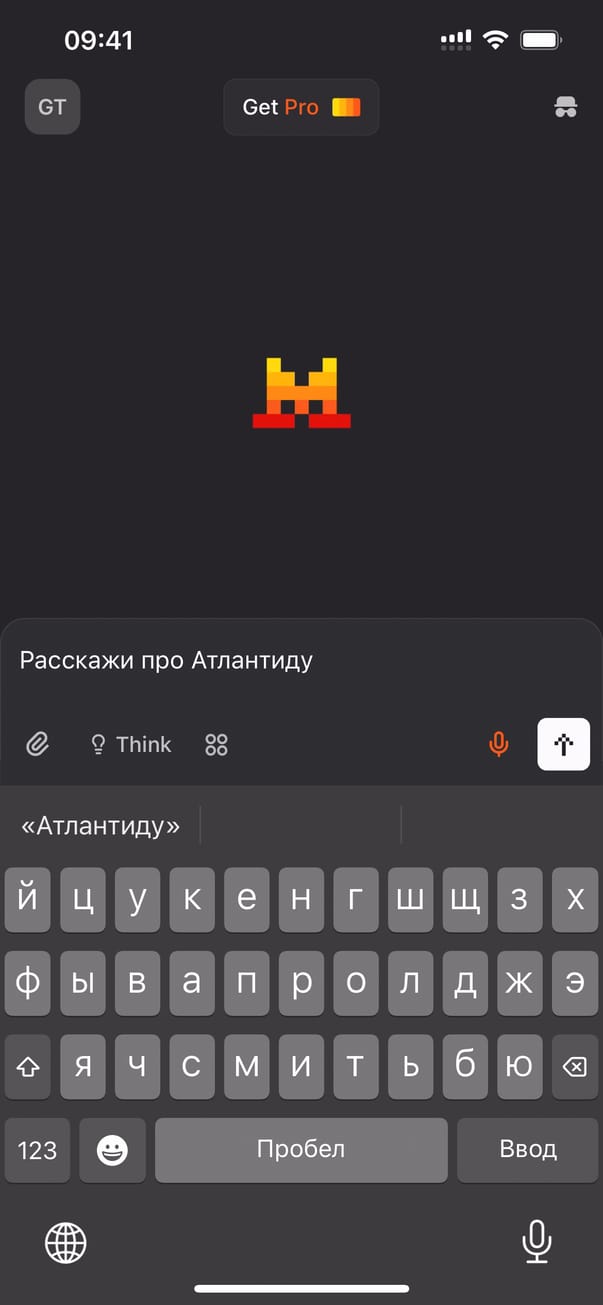Start keyboard dictation microphone
603x1305 pixels.
(x=537, y=1243)
